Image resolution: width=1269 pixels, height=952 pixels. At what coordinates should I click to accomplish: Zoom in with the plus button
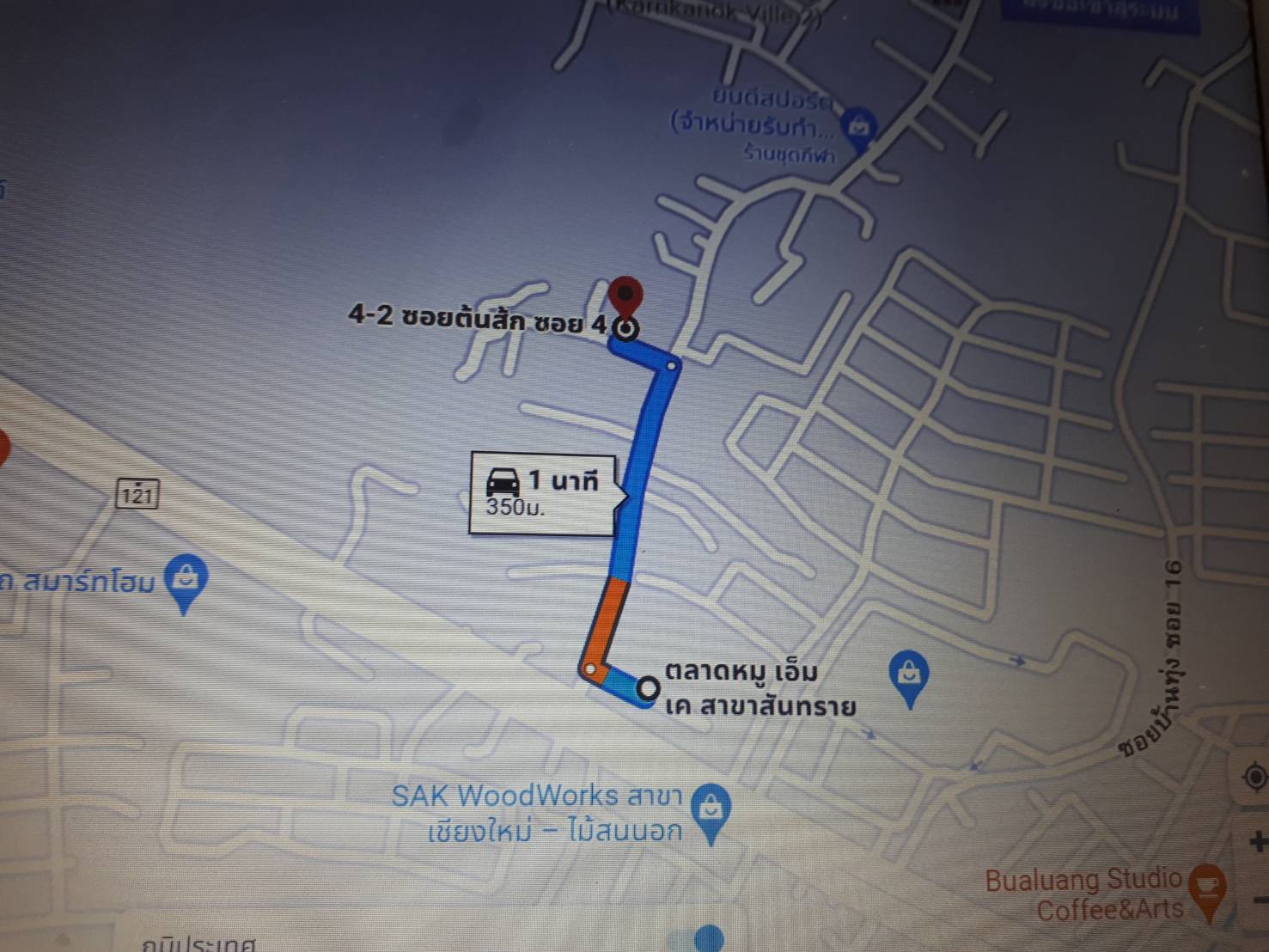tap(1257, 841)
